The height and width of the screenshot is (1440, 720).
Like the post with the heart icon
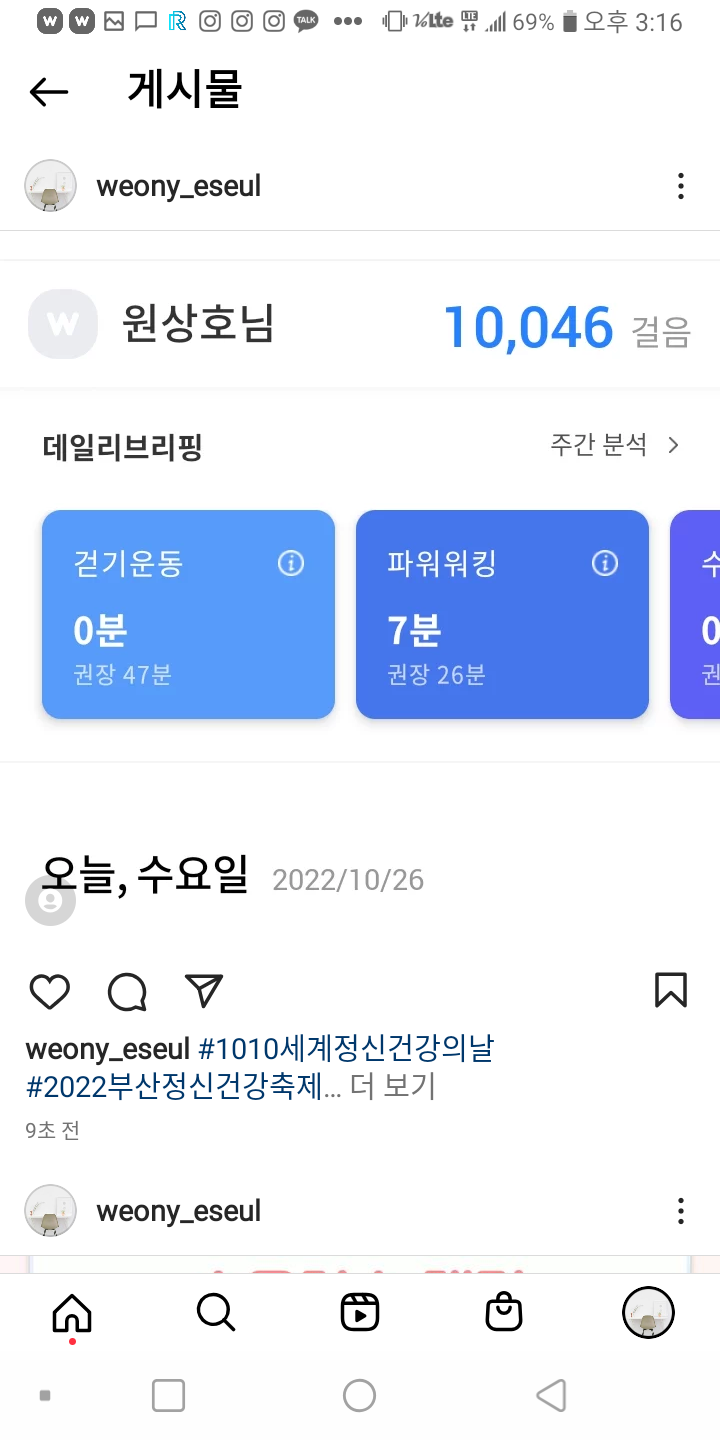pos(50,991)
